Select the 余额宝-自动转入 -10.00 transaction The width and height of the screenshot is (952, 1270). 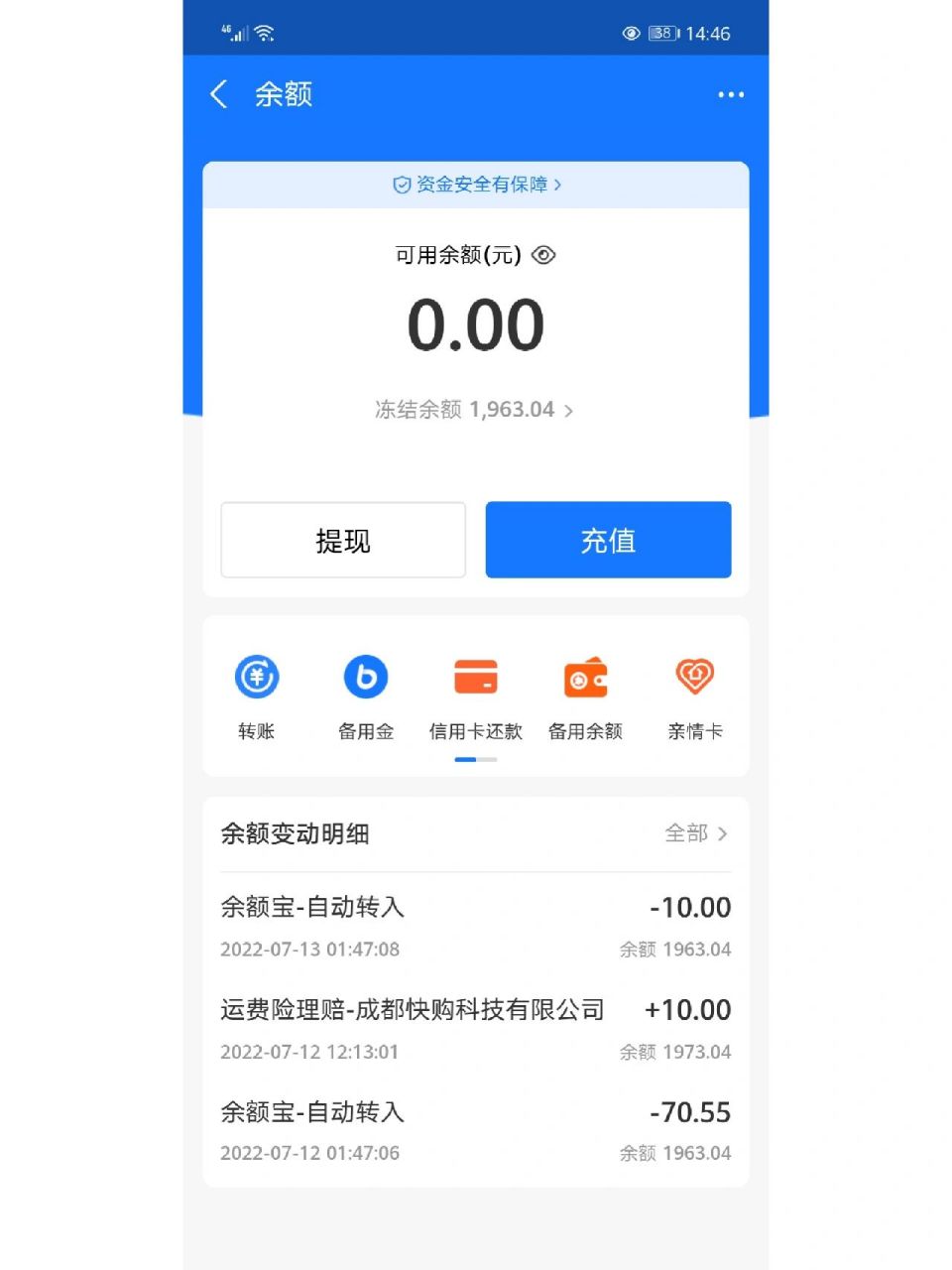tap(476, 925)
